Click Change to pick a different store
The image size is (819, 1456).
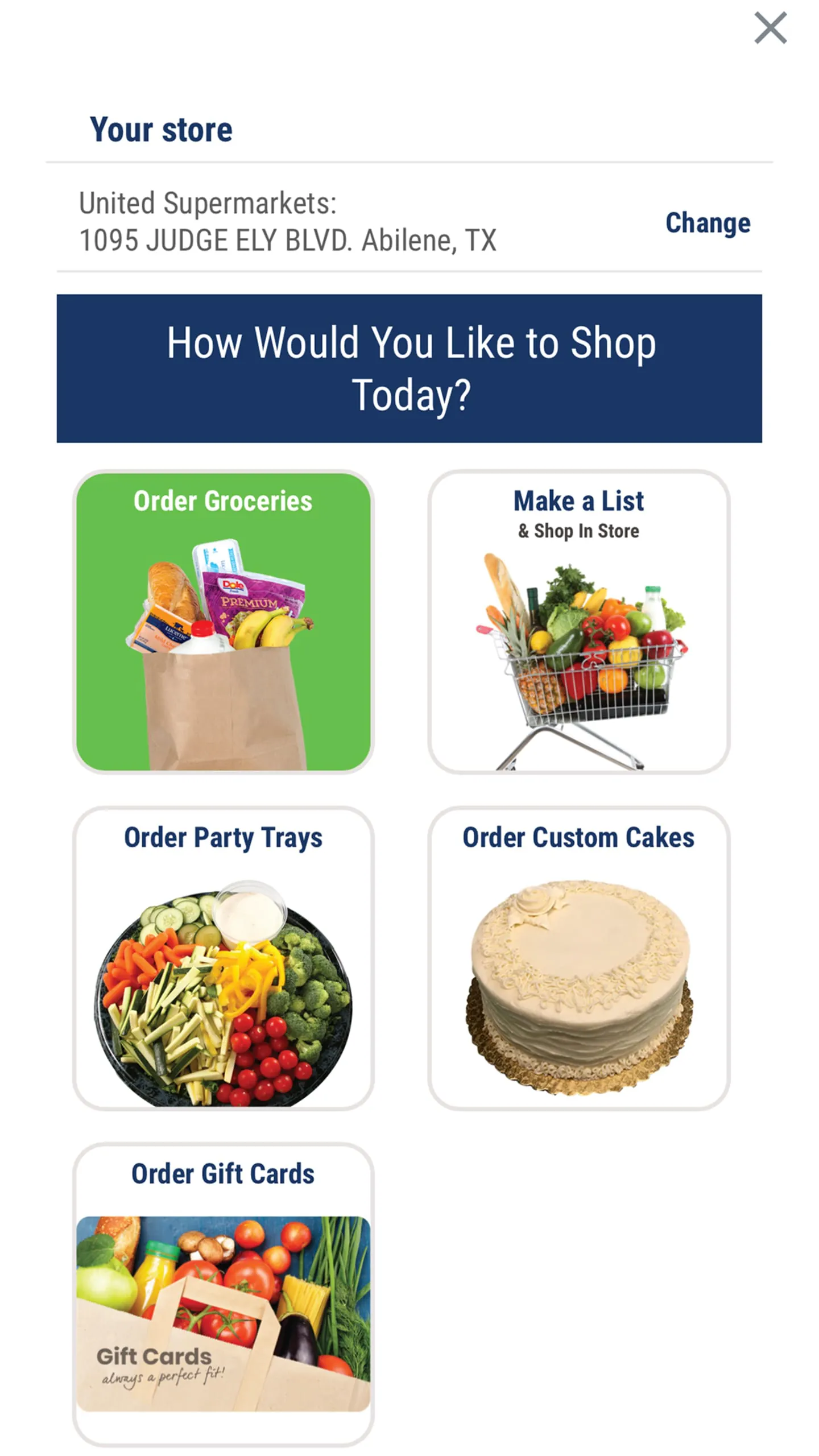point(708,223)
